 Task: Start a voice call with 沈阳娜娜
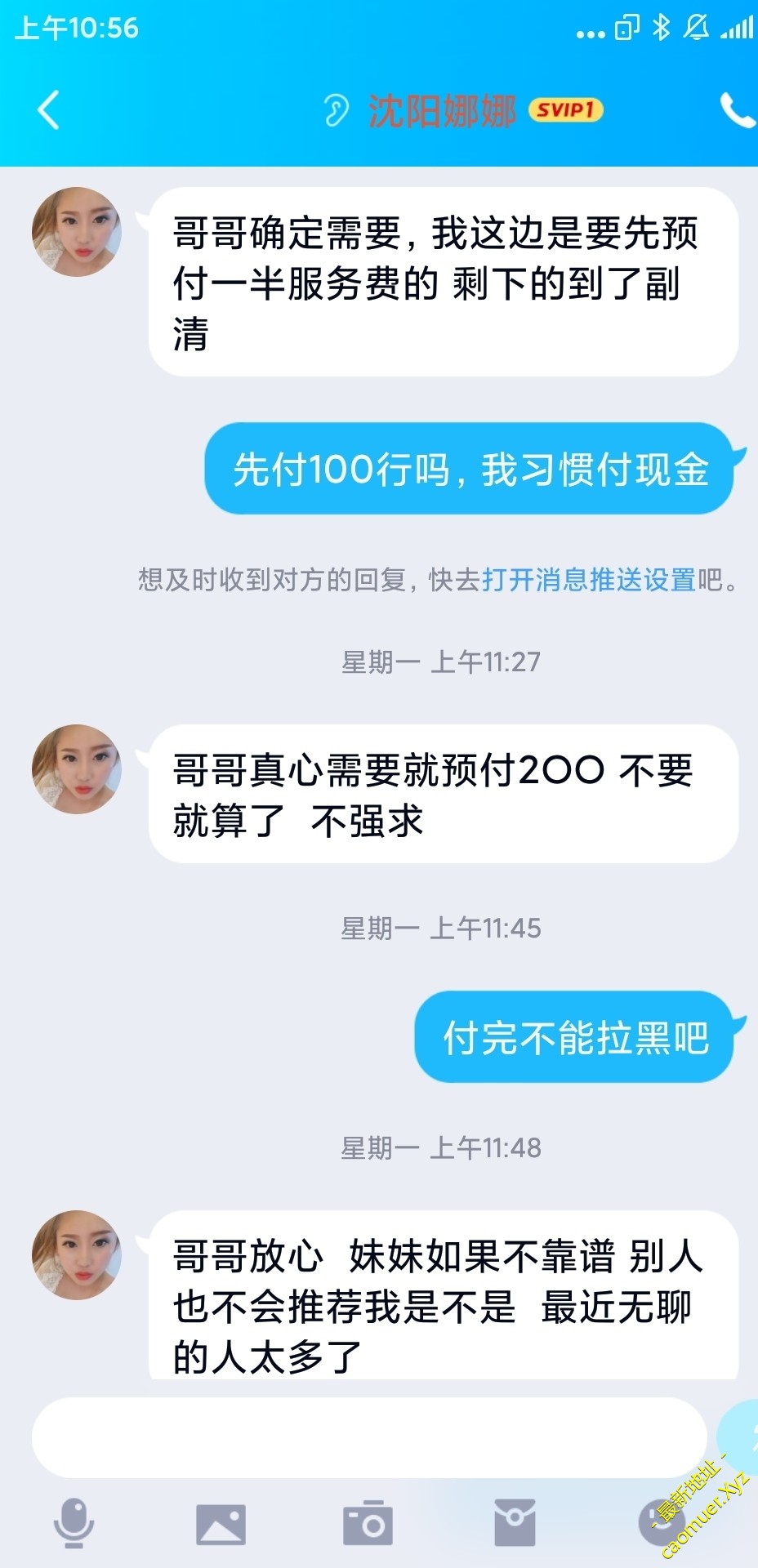tap(736, 110)
